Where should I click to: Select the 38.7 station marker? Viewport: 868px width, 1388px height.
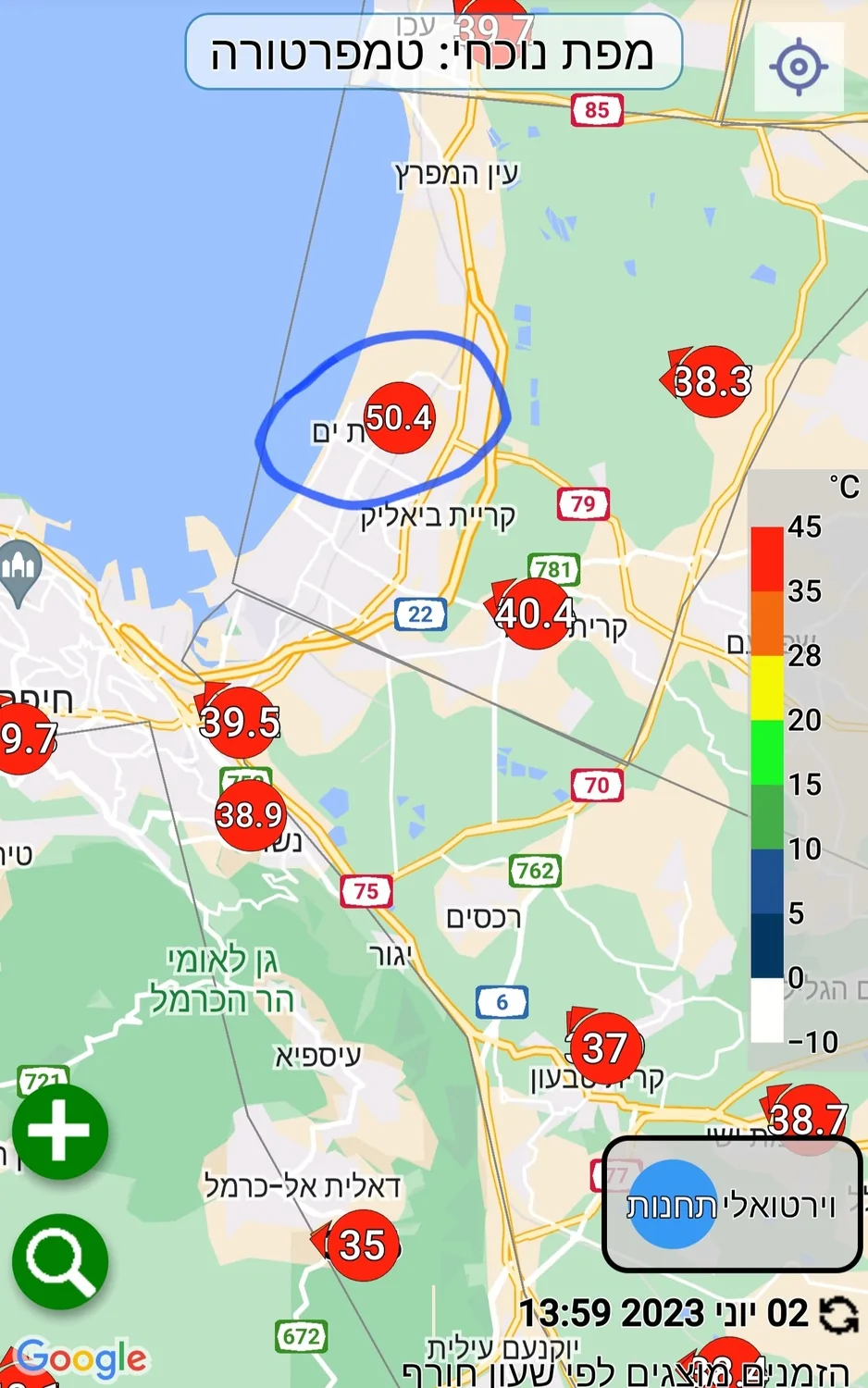click(807, 1120)
